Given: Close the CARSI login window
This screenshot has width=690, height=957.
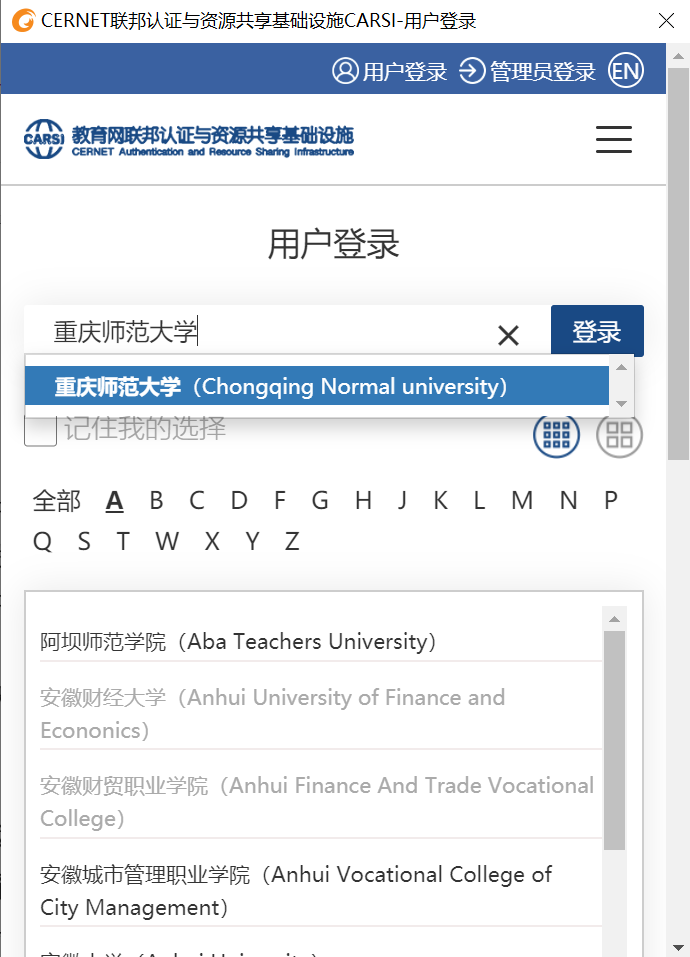Looking at the screenshot, I should pyautogui.click(x=666, y=21).
